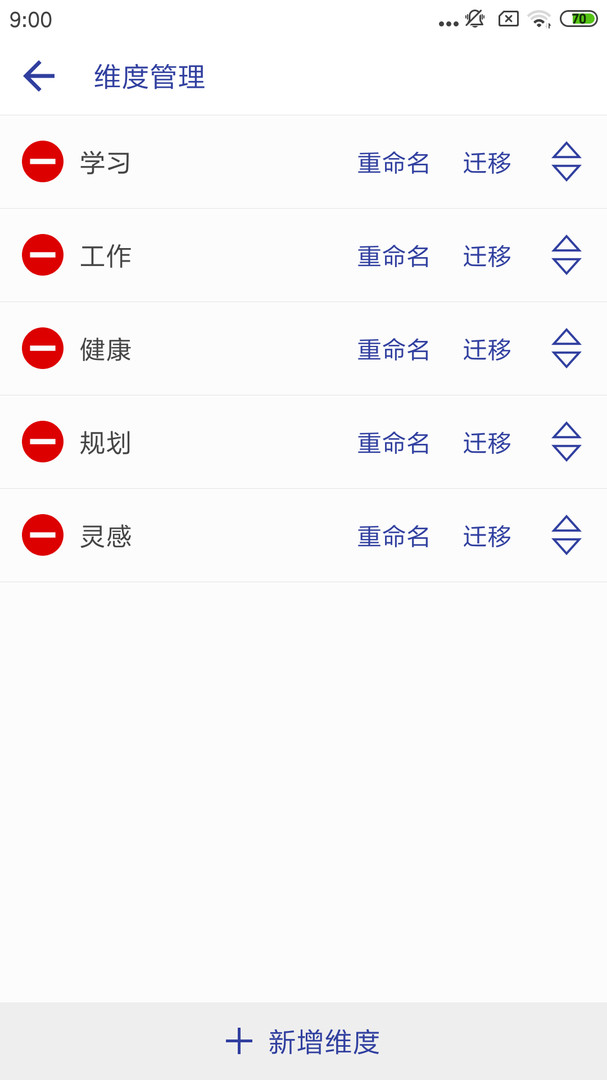Delete the 规划 dimension
Screen dimensions: 607x1080
(43, 442)
